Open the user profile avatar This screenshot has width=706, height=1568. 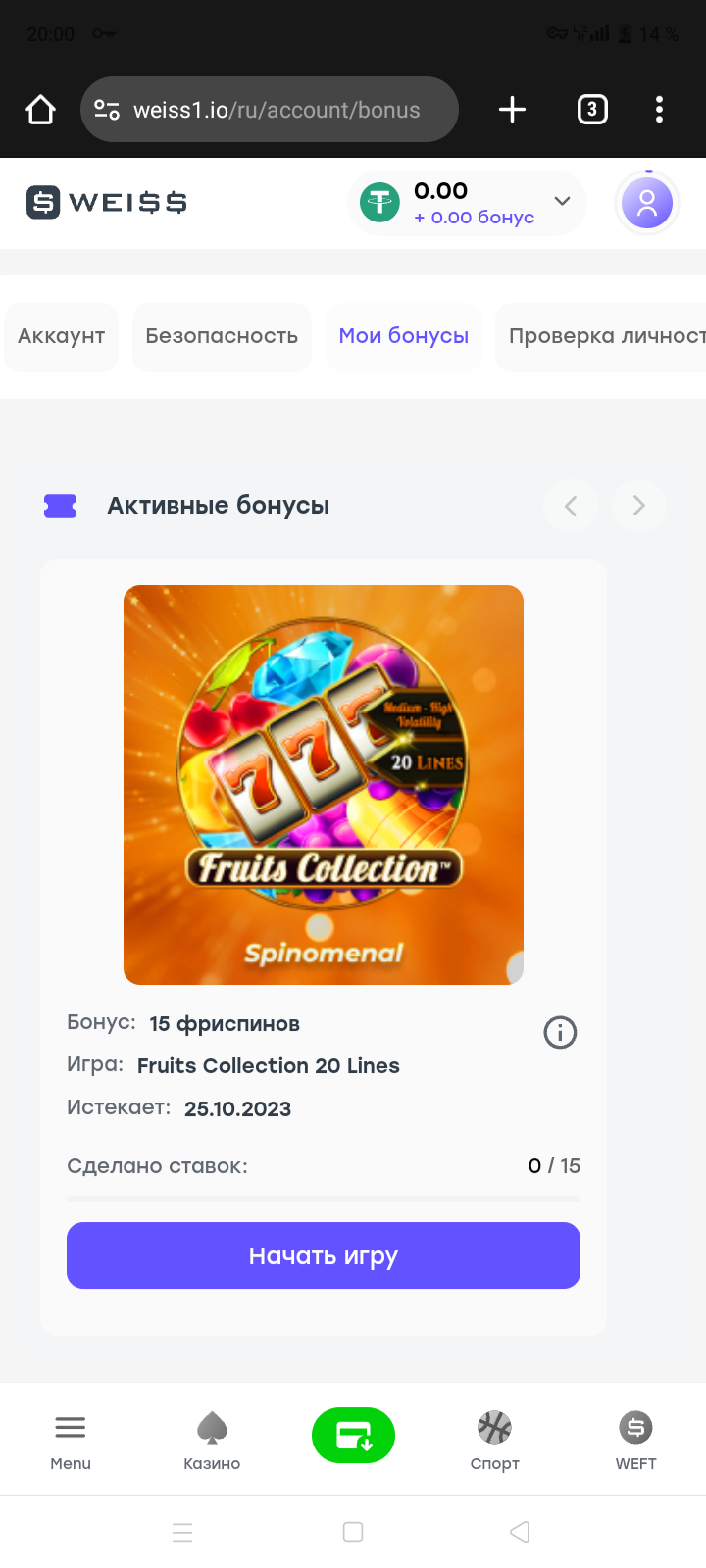647,203
